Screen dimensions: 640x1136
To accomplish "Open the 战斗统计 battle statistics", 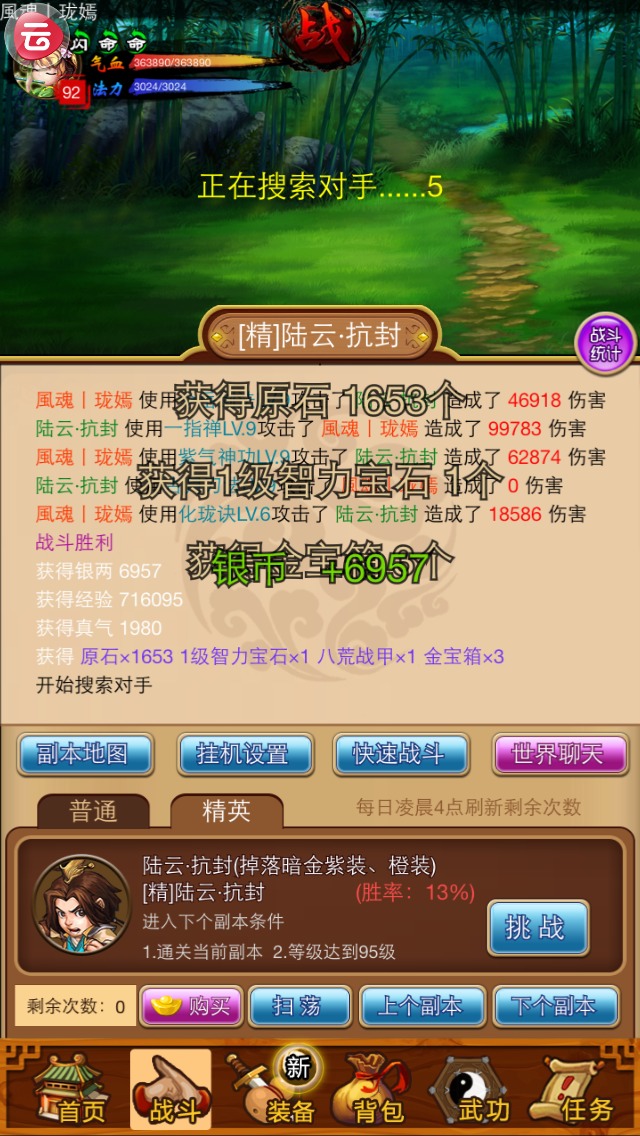I will (x=605, y=344).
